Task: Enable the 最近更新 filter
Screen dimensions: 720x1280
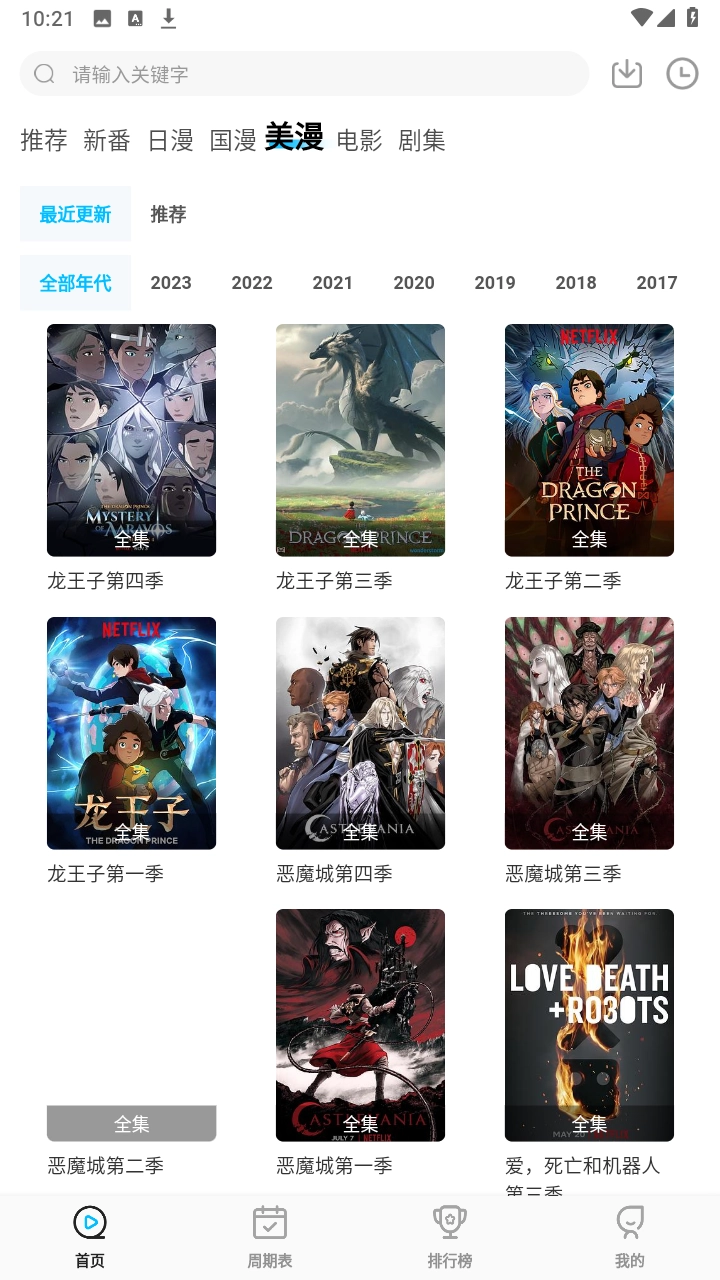Action: [75, 214]
